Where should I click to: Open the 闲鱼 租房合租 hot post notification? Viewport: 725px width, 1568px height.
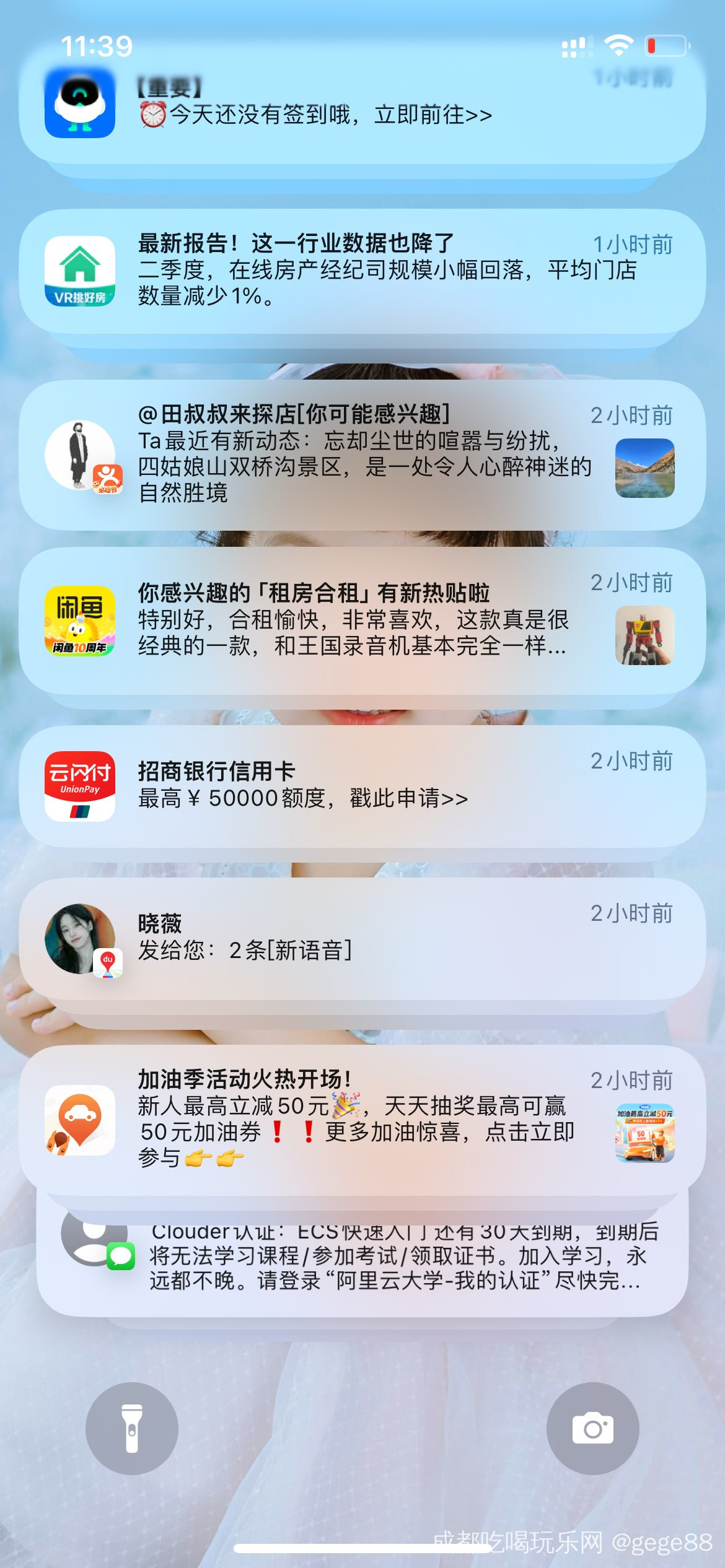coord(362,621)
